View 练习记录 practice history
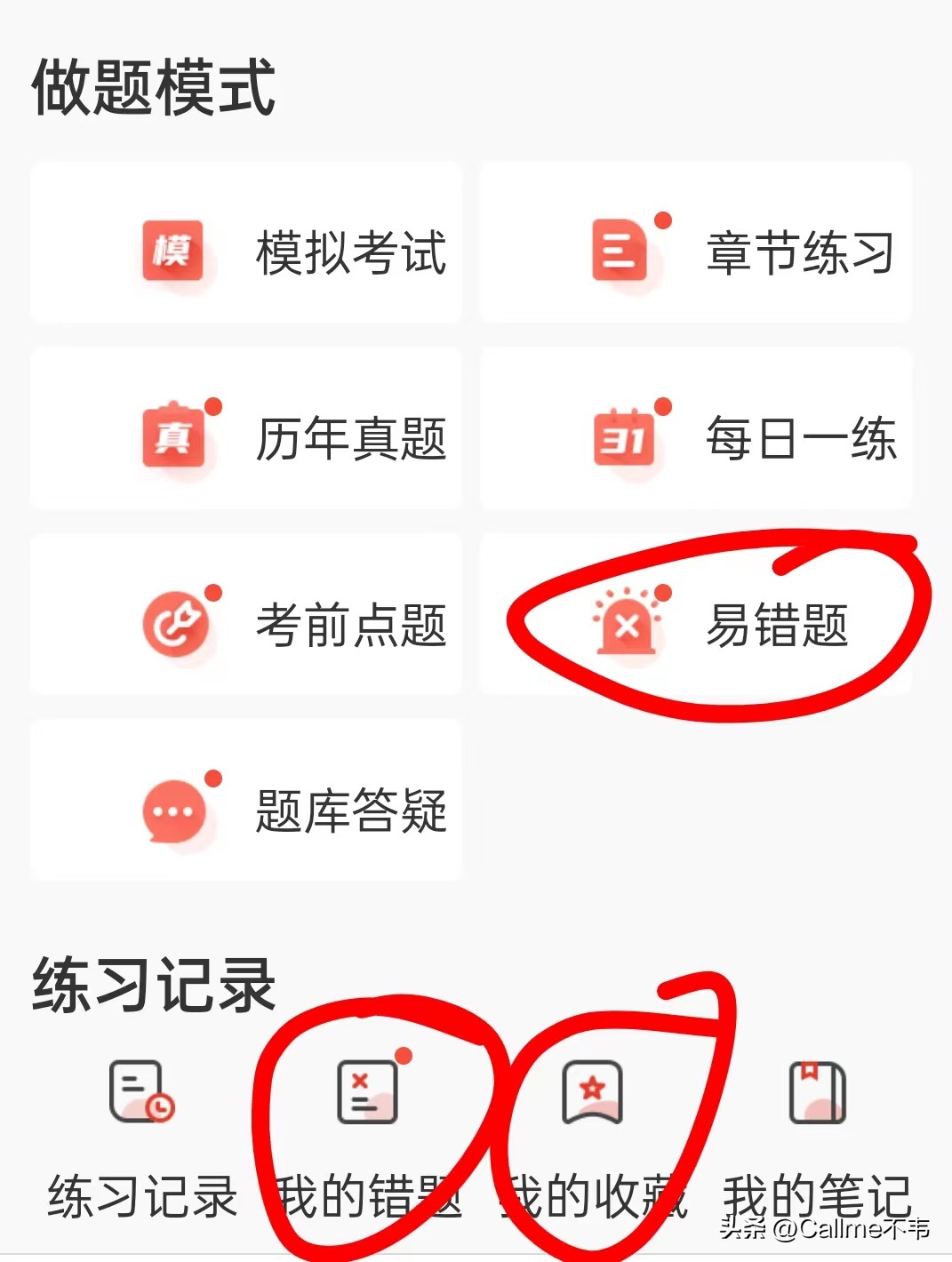The height and width of the screenshot is (1262, 952). click(141, 1138)
